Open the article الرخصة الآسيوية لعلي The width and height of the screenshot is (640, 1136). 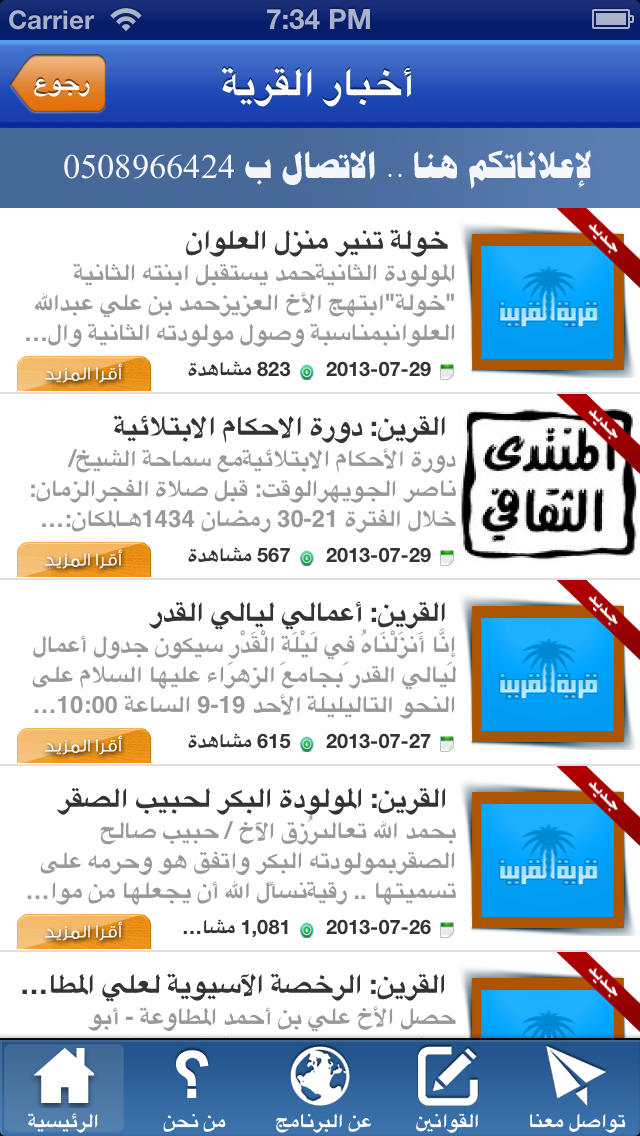pyautogui.click(x=320, y=995)
